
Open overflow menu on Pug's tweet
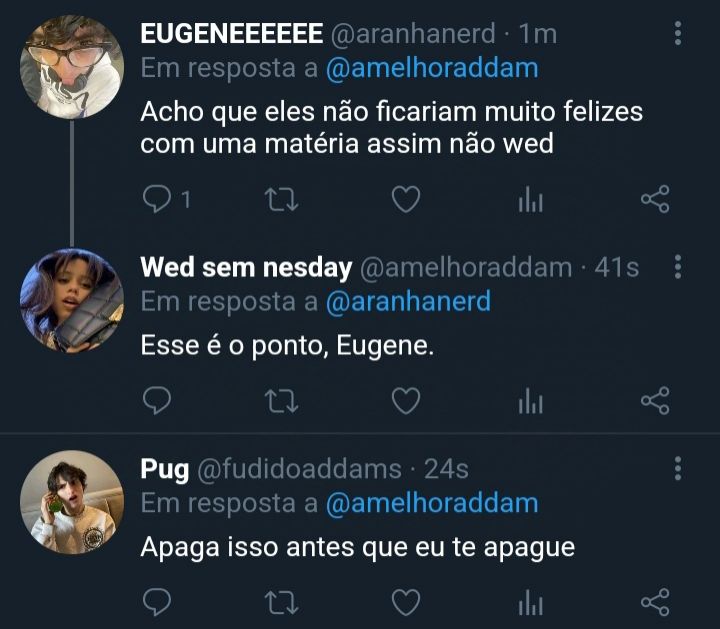pos(678,468)
